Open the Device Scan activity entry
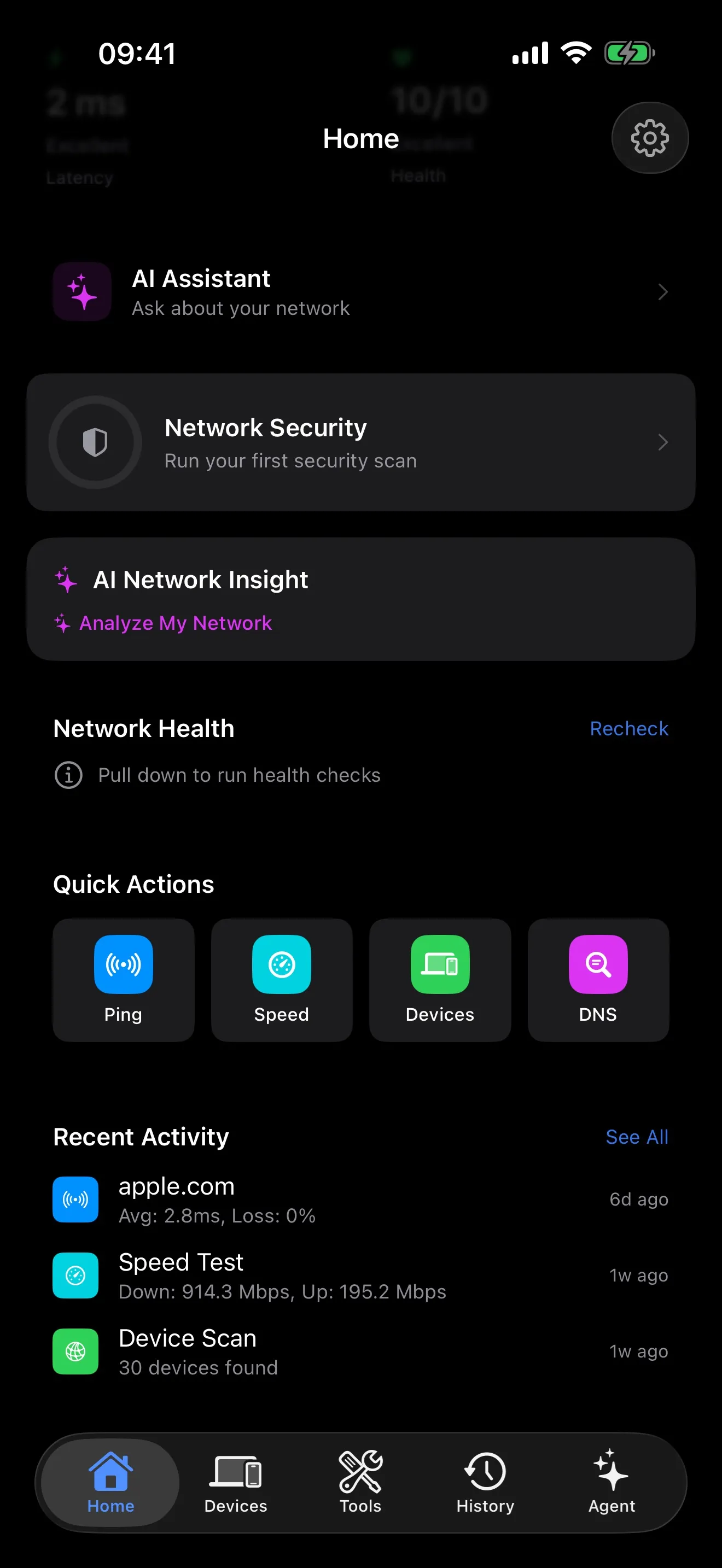The height and width of the screenshot is (1568, 722). coord(360,1351)
